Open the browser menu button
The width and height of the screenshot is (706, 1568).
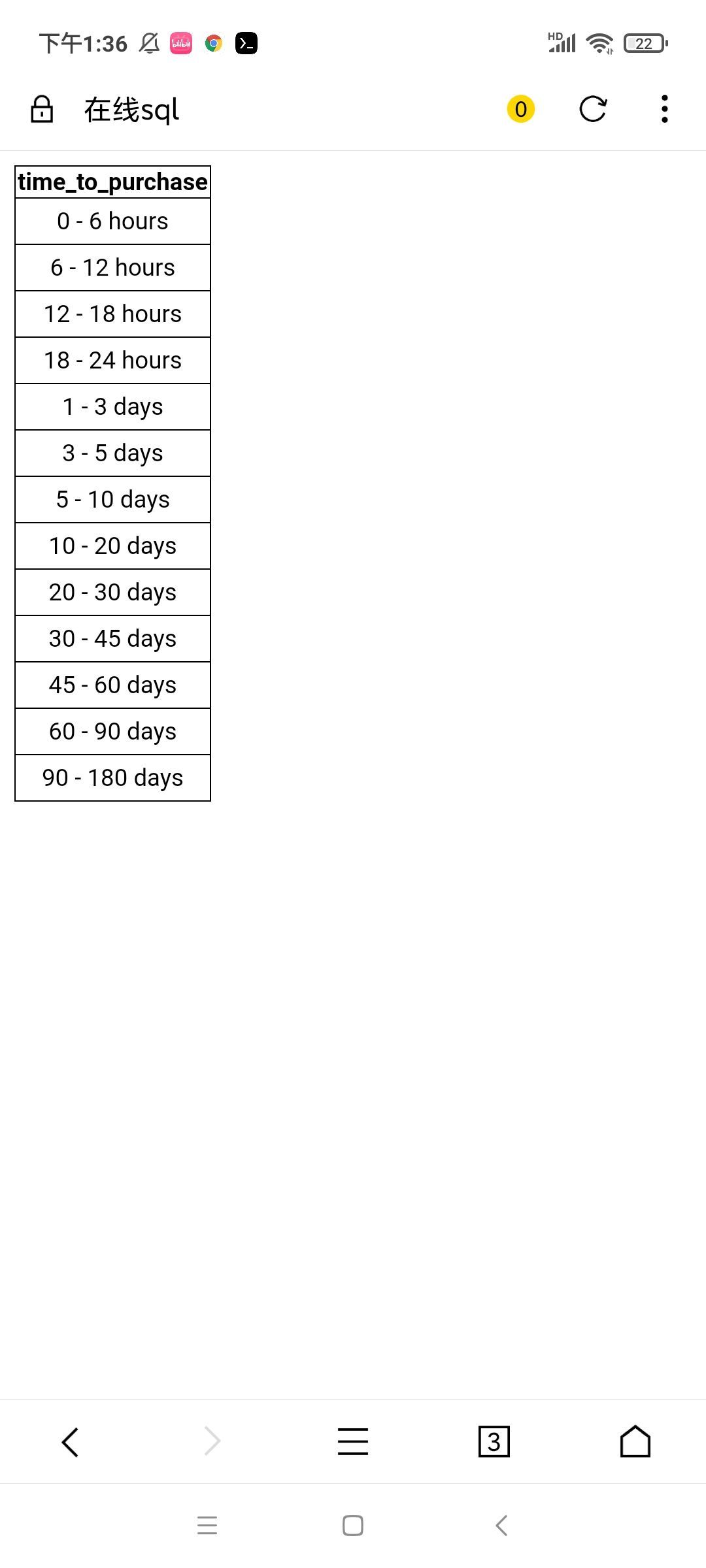coord(353,1441)
